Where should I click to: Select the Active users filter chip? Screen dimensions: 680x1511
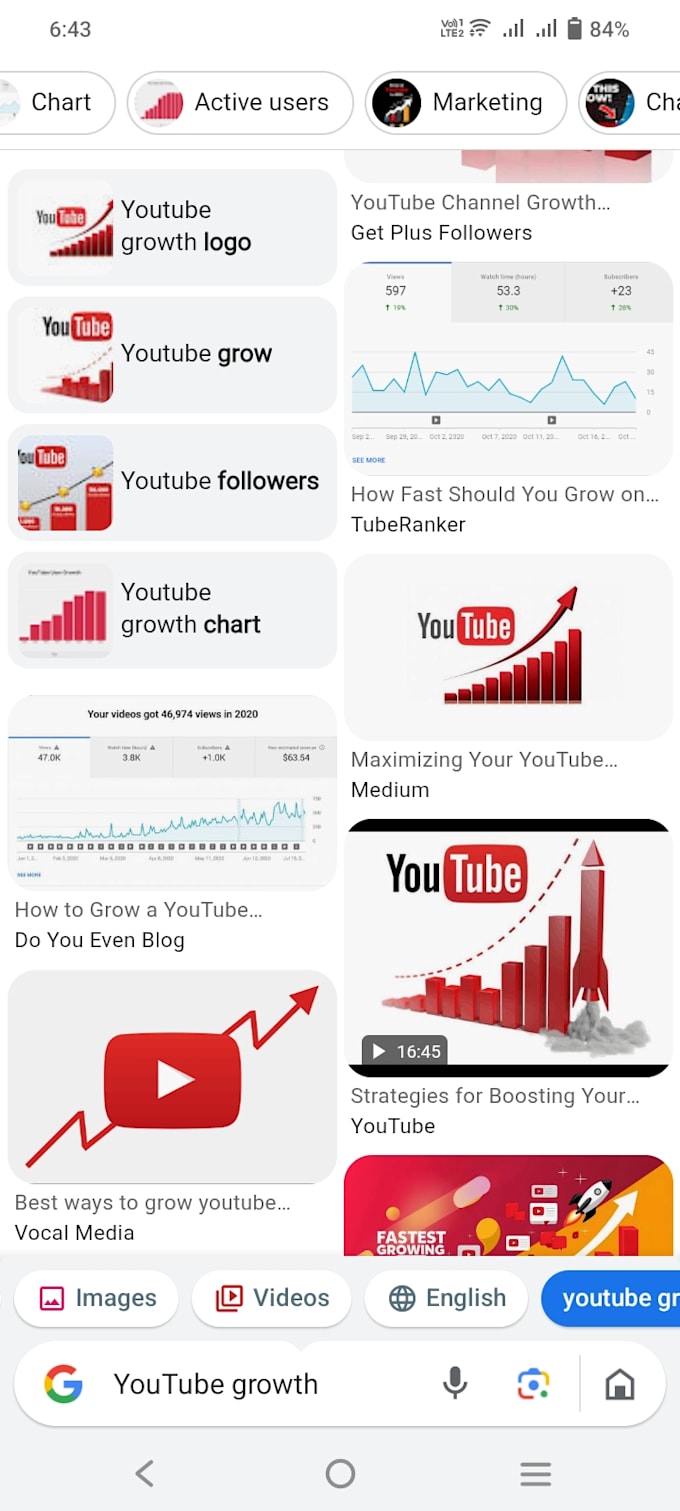coord(240,102)
